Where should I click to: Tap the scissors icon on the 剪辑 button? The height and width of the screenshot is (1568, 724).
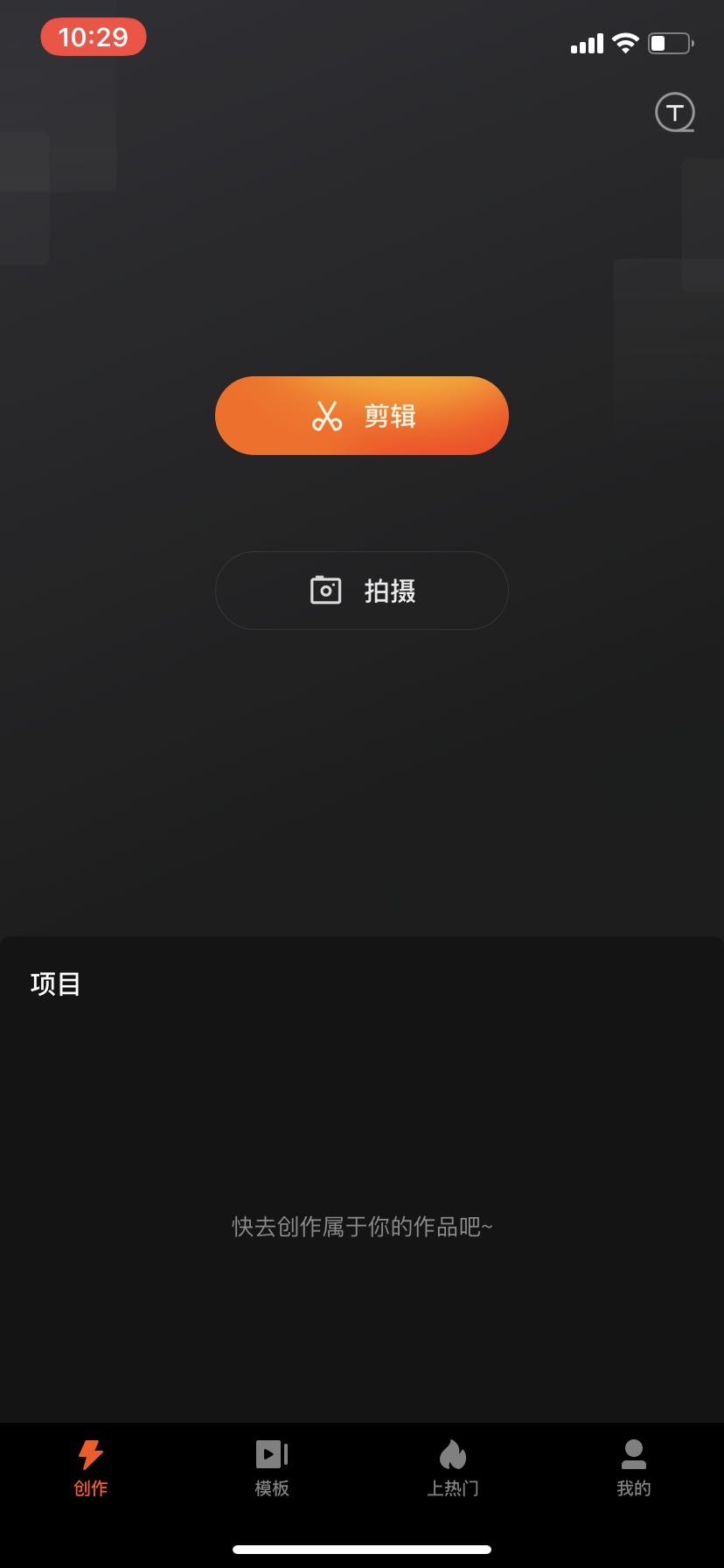point(327,415)
